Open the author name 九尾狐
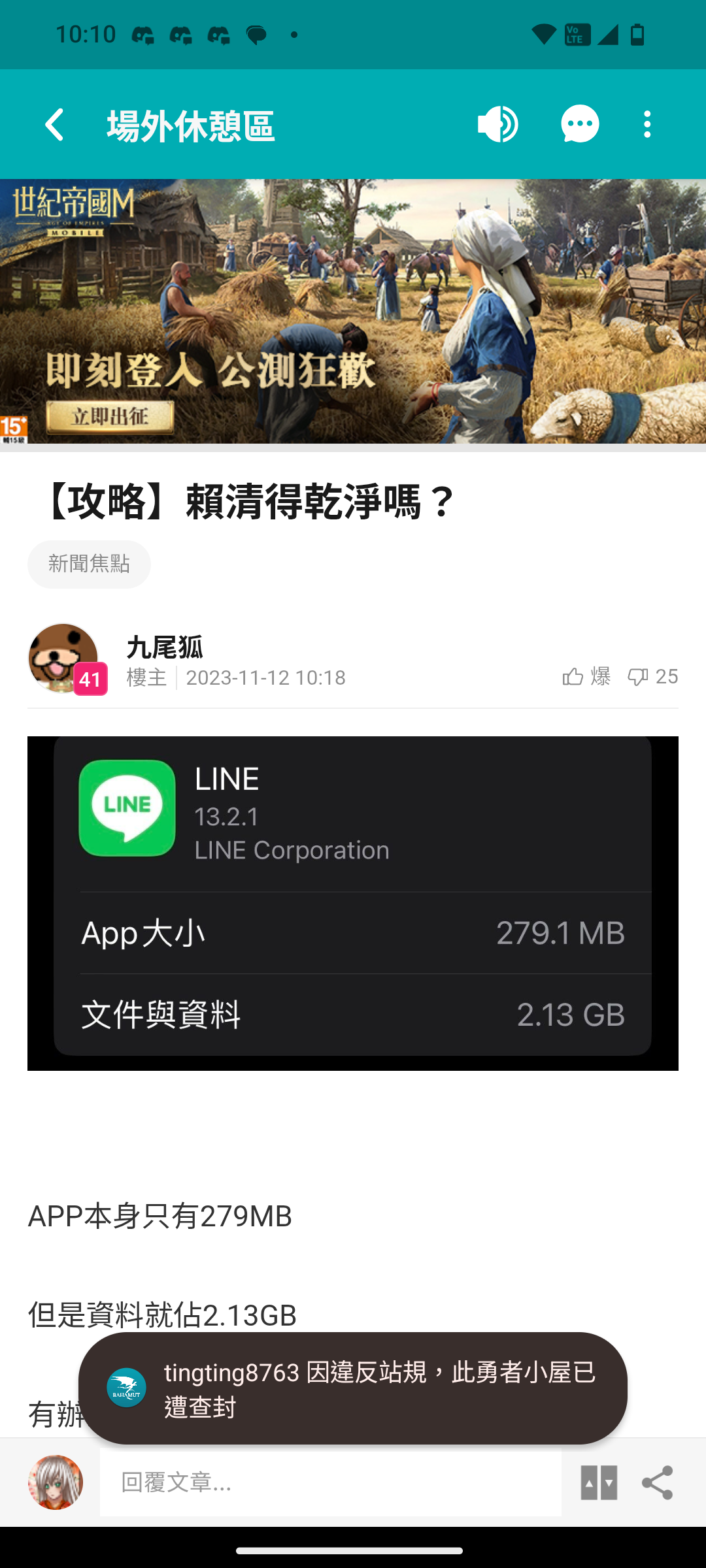 click(x=165, y=647)
